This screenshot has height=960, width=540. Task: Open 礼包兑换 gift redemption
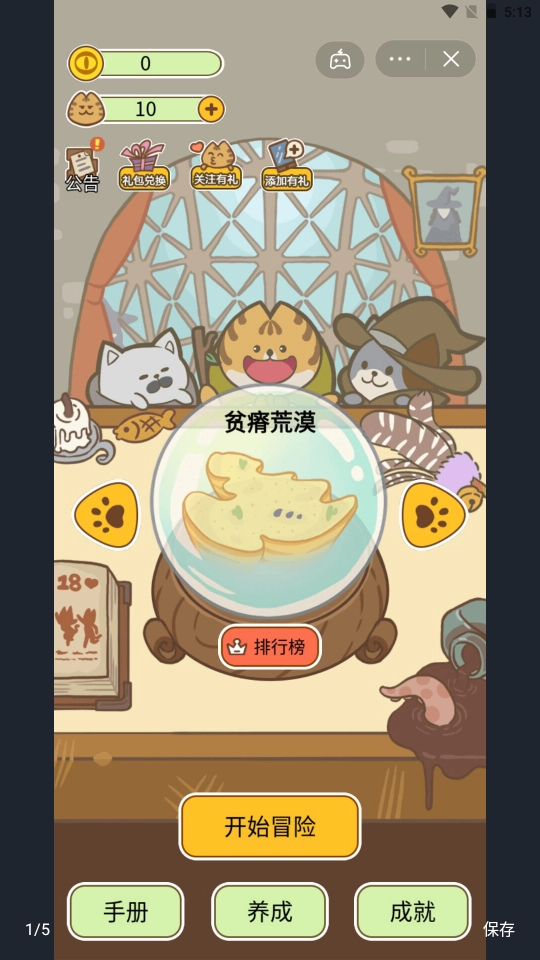(144, 165)
